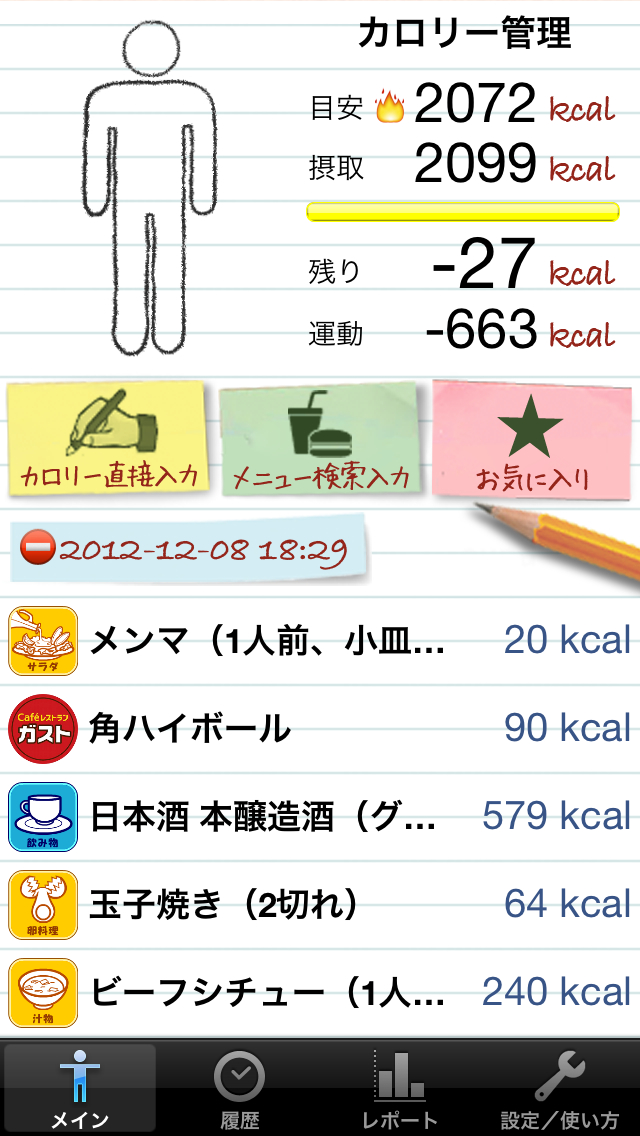Screen dimensions: 640x1136
Task: Open the お気に入り favorites note
Action: point(531,439)
